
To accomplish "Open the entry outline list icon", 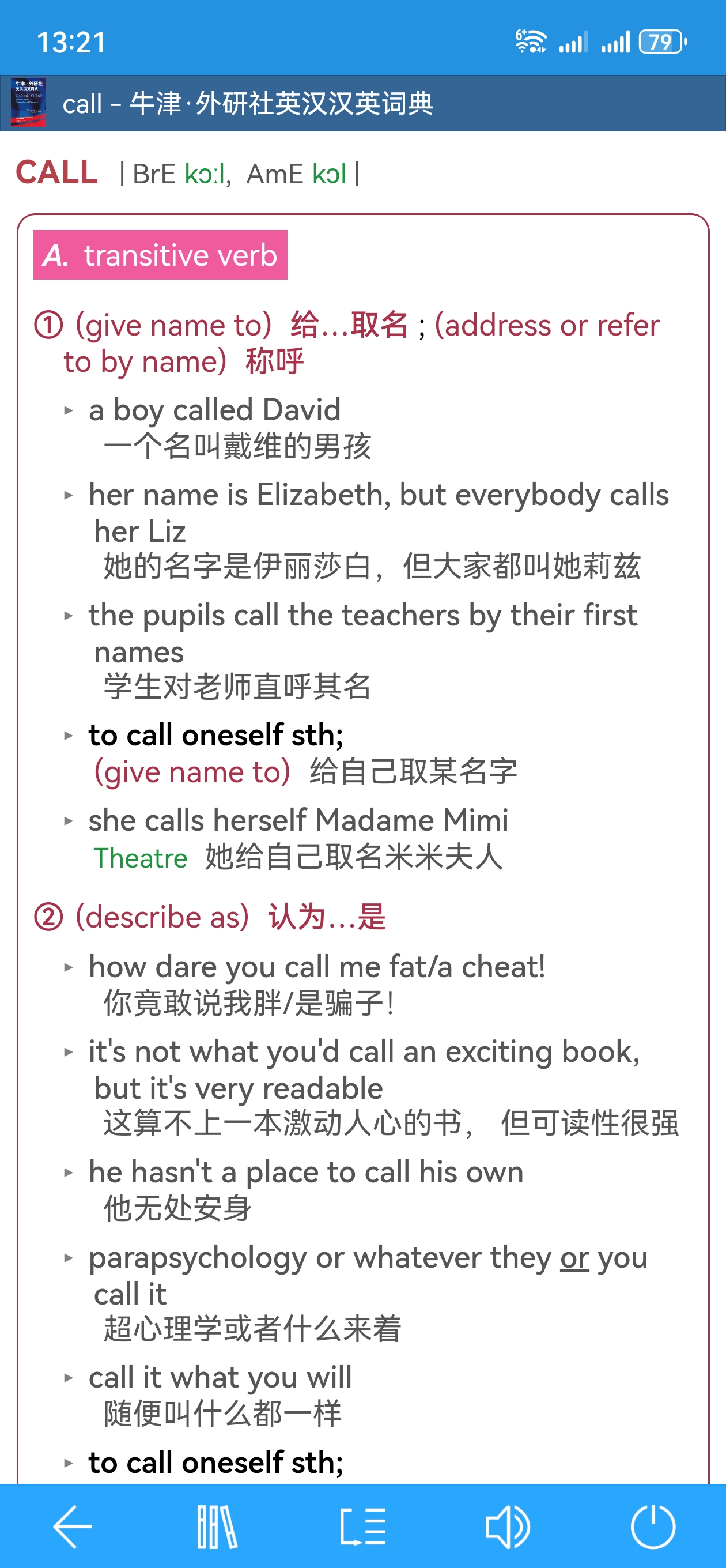I will [x=362, y=1525].
